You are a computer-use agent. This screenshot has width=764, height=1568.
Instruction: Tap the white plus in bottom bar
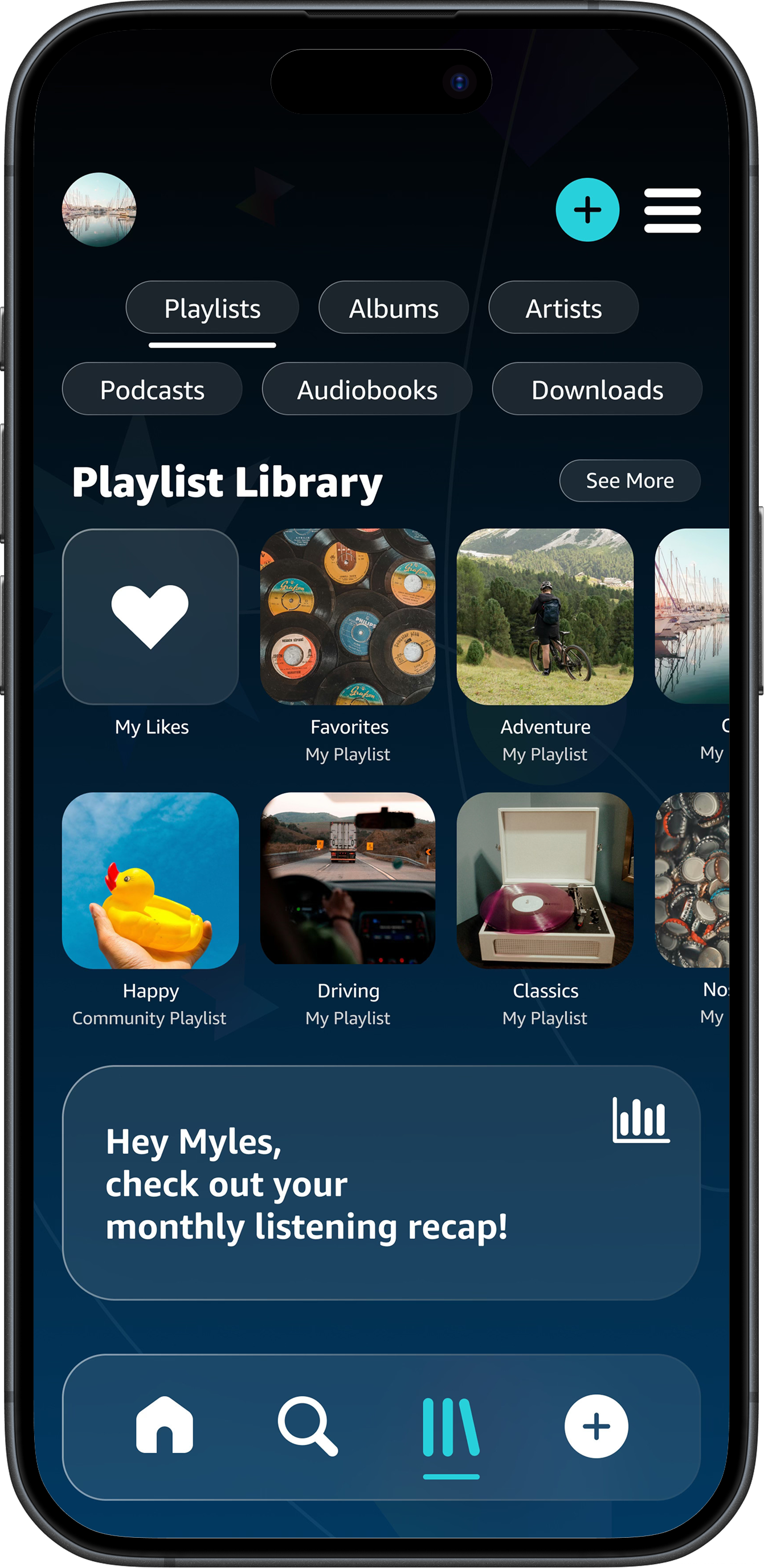click(x=596, y=1426)
